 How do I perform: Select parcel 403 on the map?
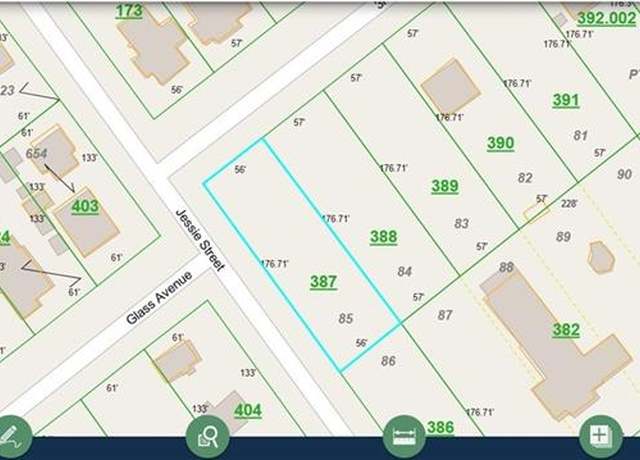(85, 206)
